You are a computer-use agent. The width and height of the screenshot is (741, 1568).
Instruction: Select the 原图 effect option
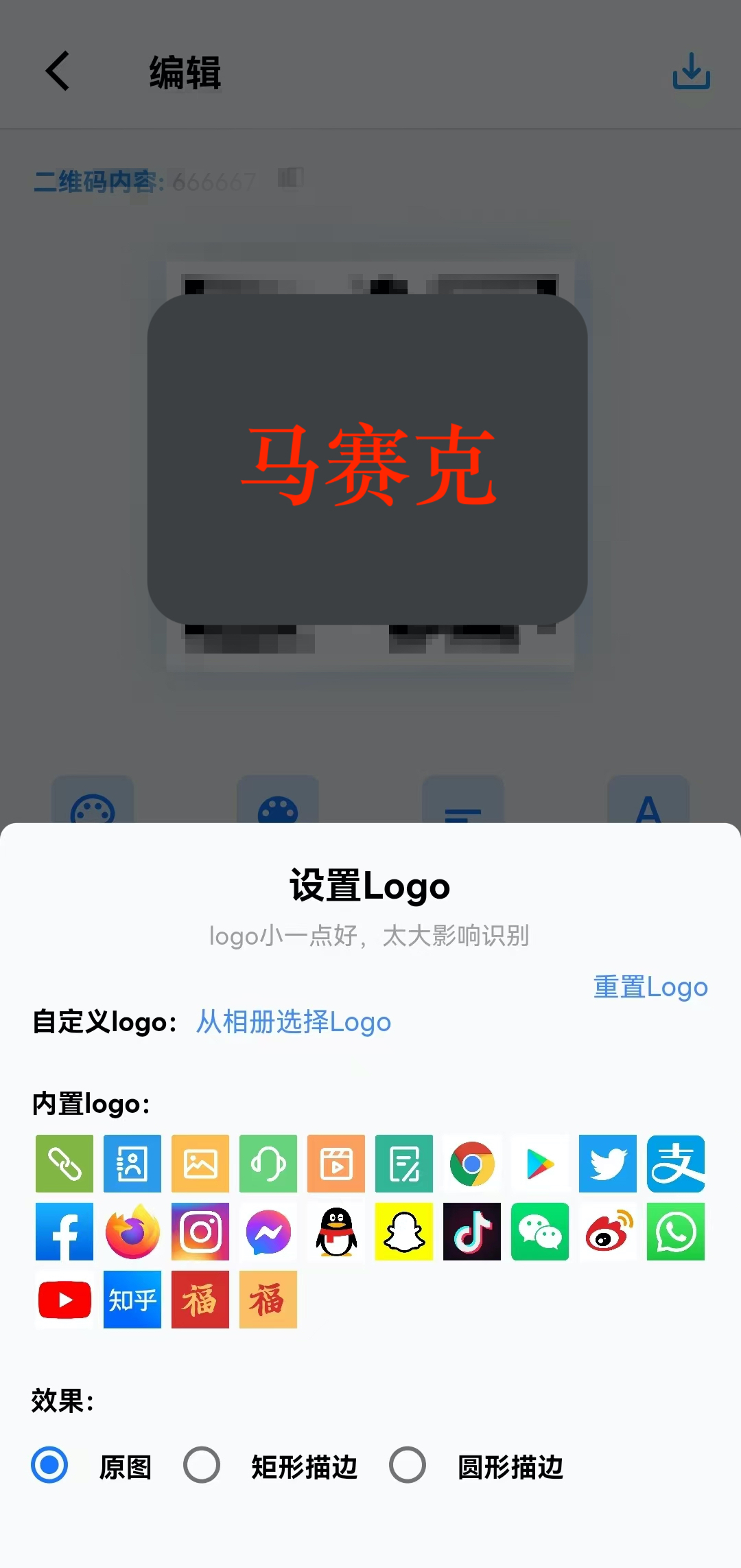pyautogui.click(x=50, y=1465)
